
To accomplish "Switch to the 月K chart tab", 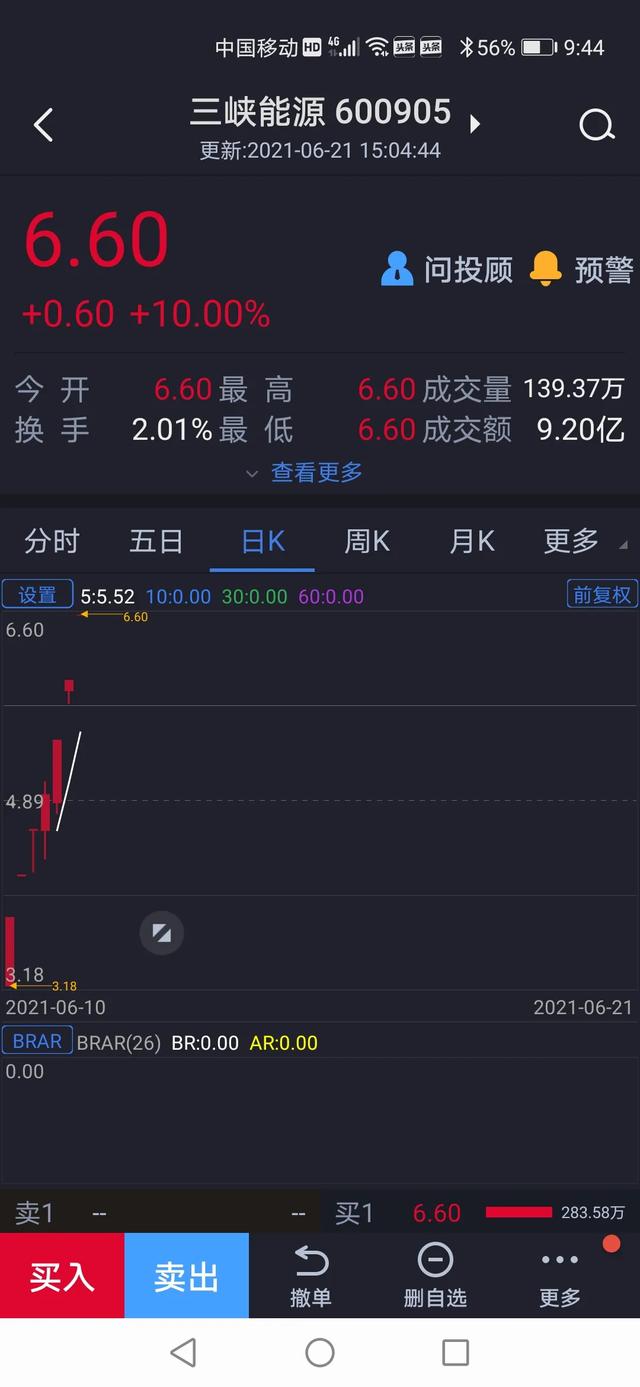I will tap(472, 541).
